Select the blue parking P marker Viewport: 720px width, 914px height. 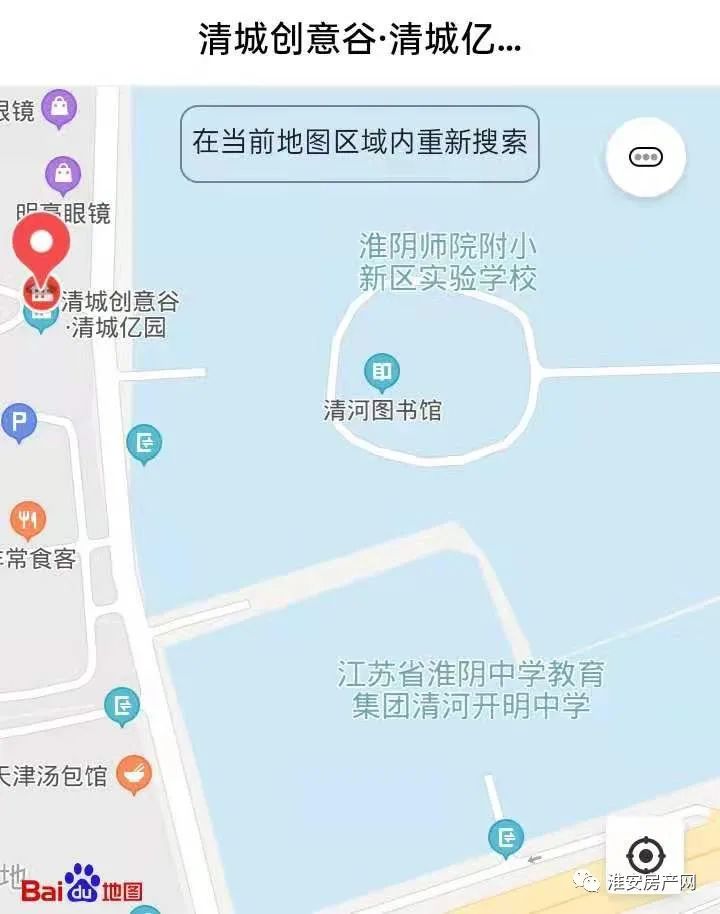coord(18,424)
